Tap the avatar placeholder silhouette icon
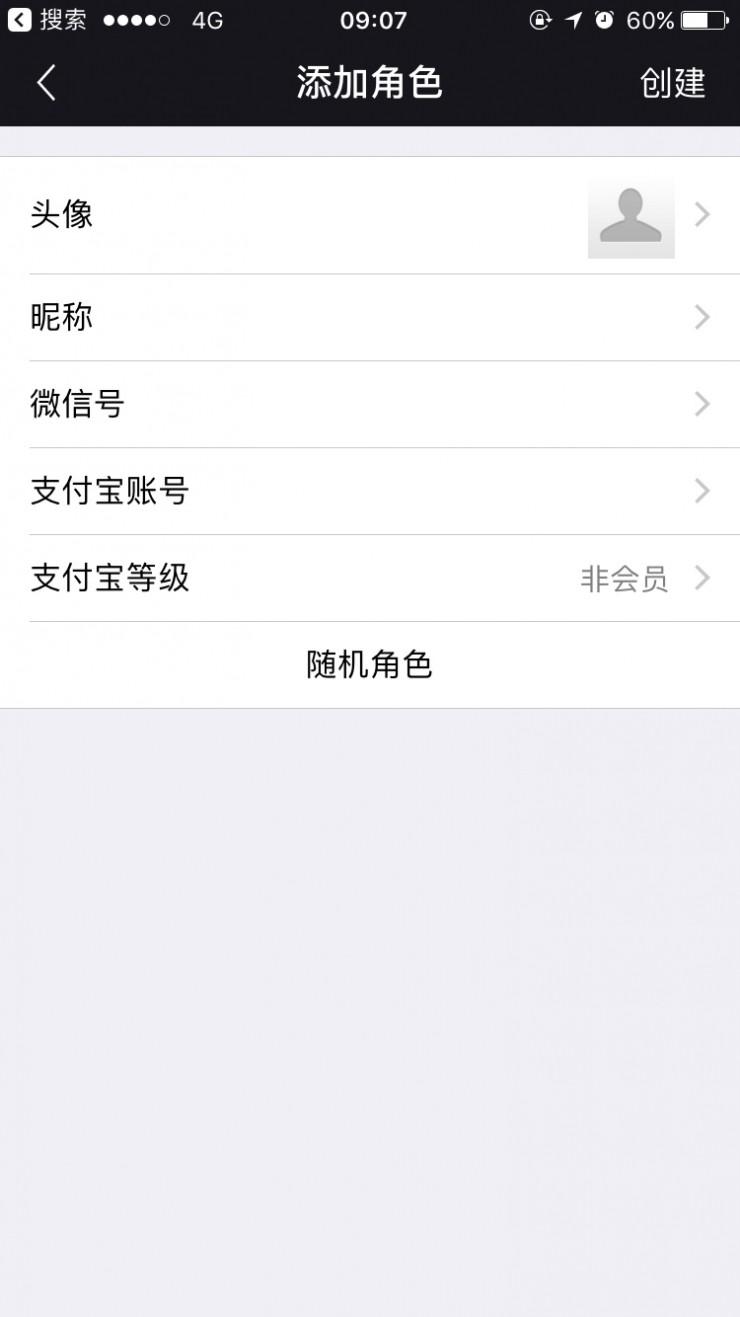The image size is (740, 1317). (631, 217)
